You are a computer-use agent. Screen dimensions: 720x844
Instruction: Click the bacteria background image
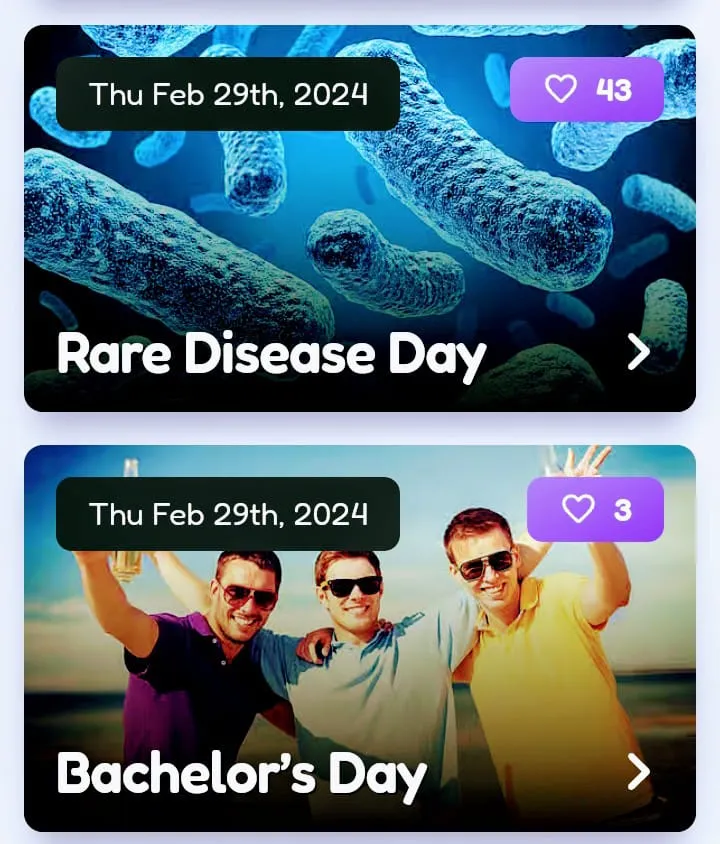pyautogui.click(x=360, y=220)
